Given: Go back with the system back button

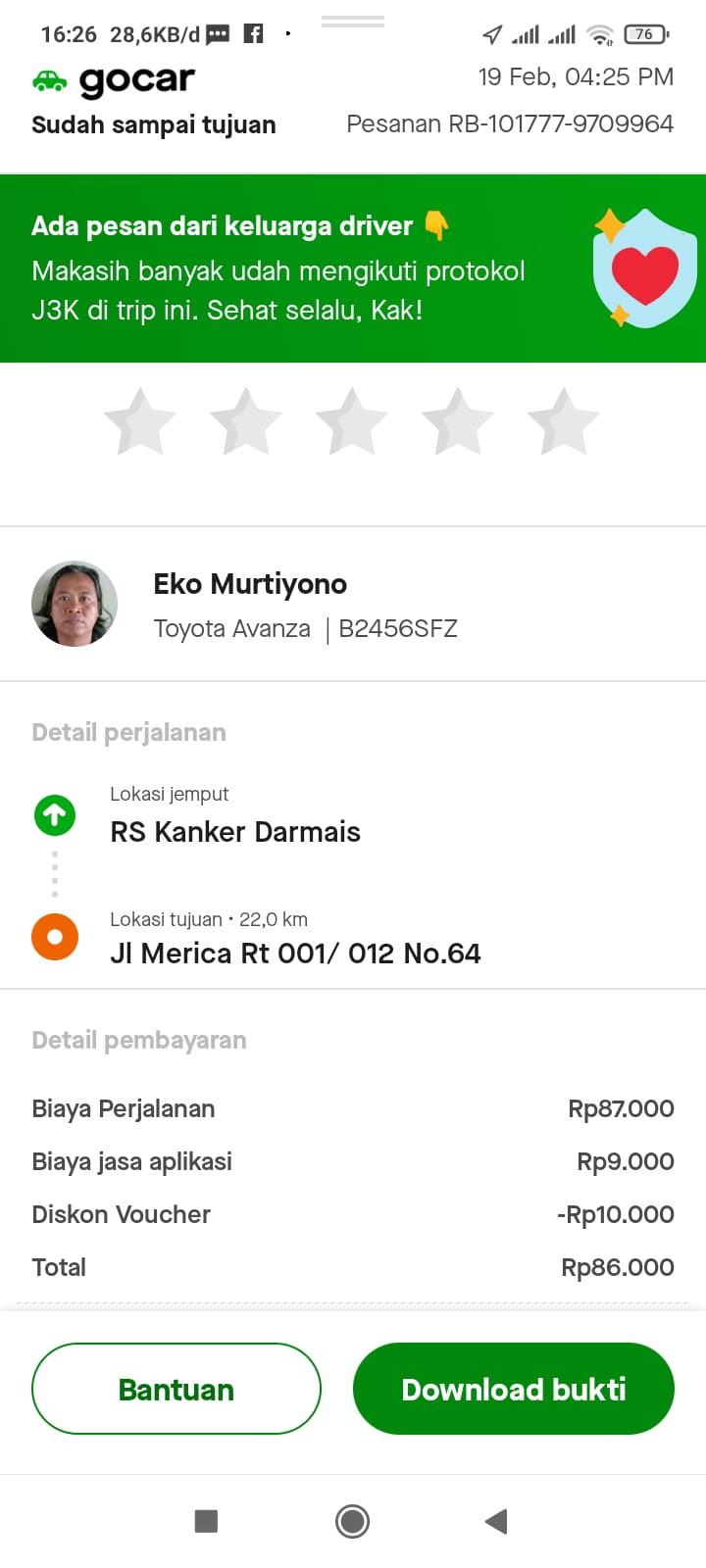Looking at the screenshot, I should 496,1521.
